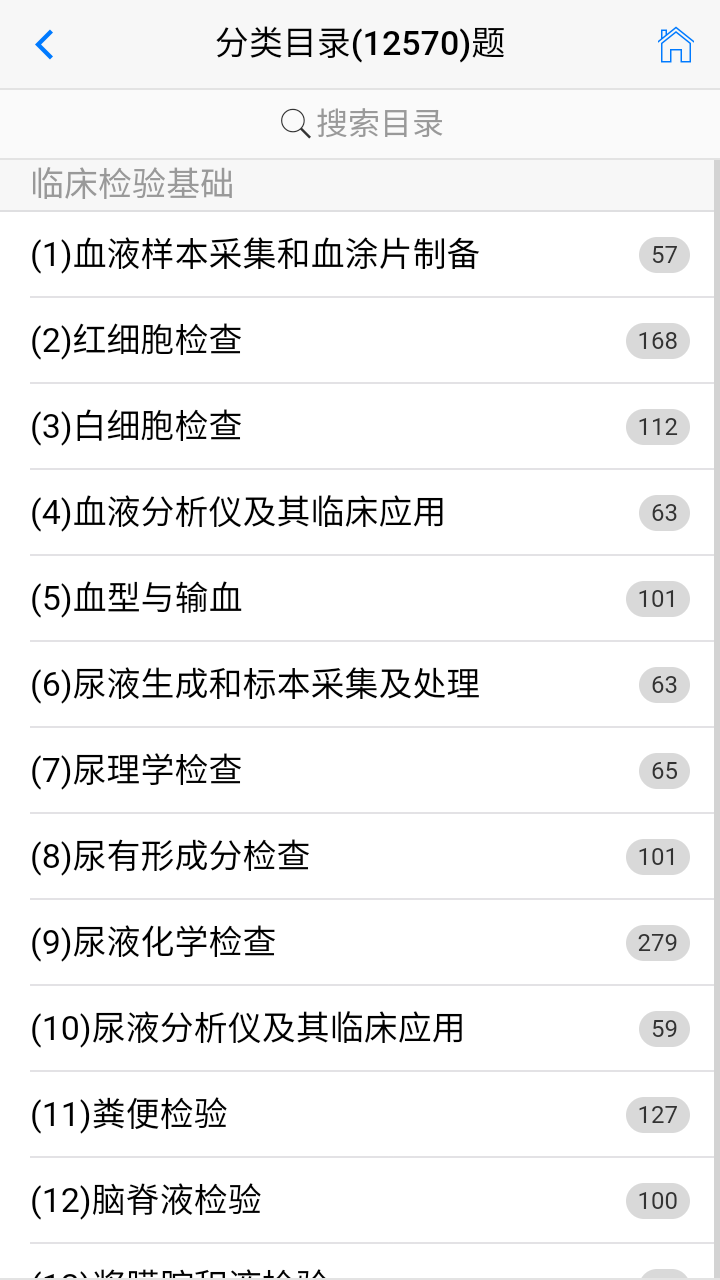The width and height of the screenshot is (720, 1280).
Task: Tap the magnifying glass search icon
Action: (x=294, y=122)
